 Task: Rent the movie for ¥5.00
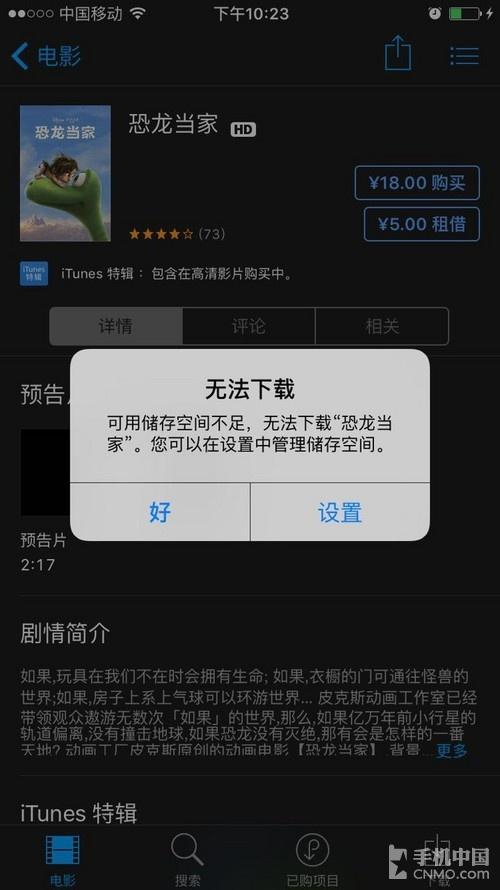click(422, 224)
